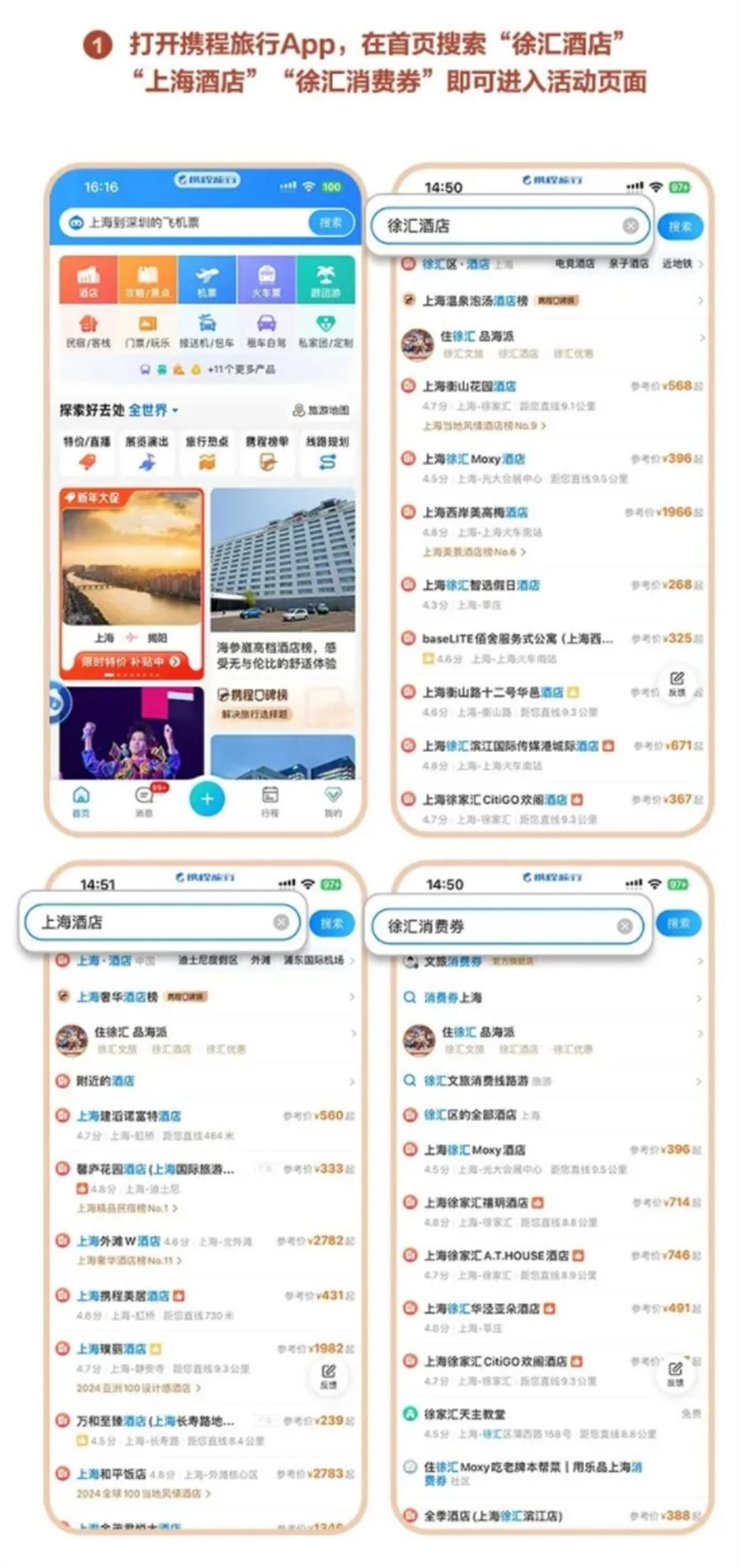The width and height of the screenshot is (741, 1568).
Task: Open the 私家团/定制 custom tour icon
Action: coord(326,330)
